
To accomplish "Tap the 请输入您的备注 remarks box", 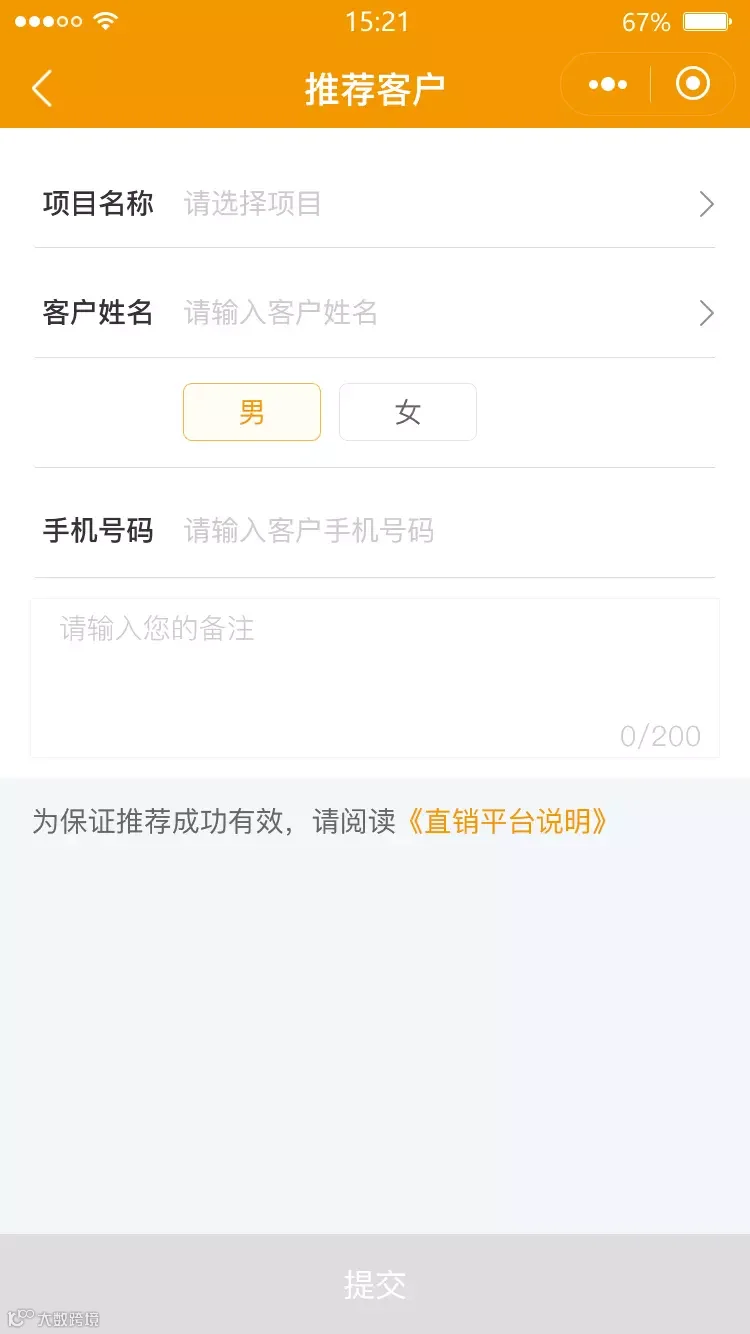I will (x=375, y=678).
